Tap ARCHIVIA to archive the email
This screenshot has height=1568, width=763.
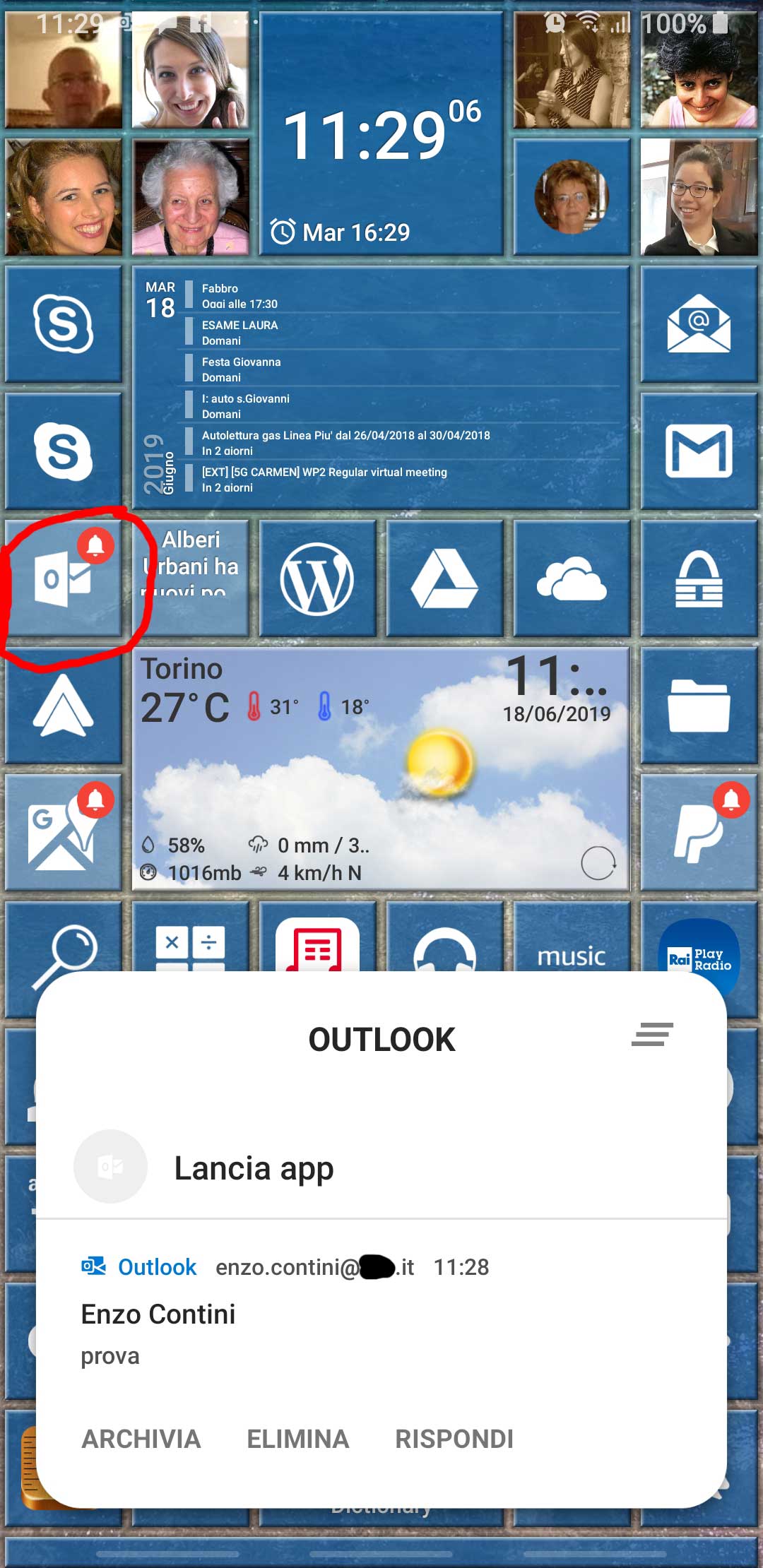[141, 1439]
